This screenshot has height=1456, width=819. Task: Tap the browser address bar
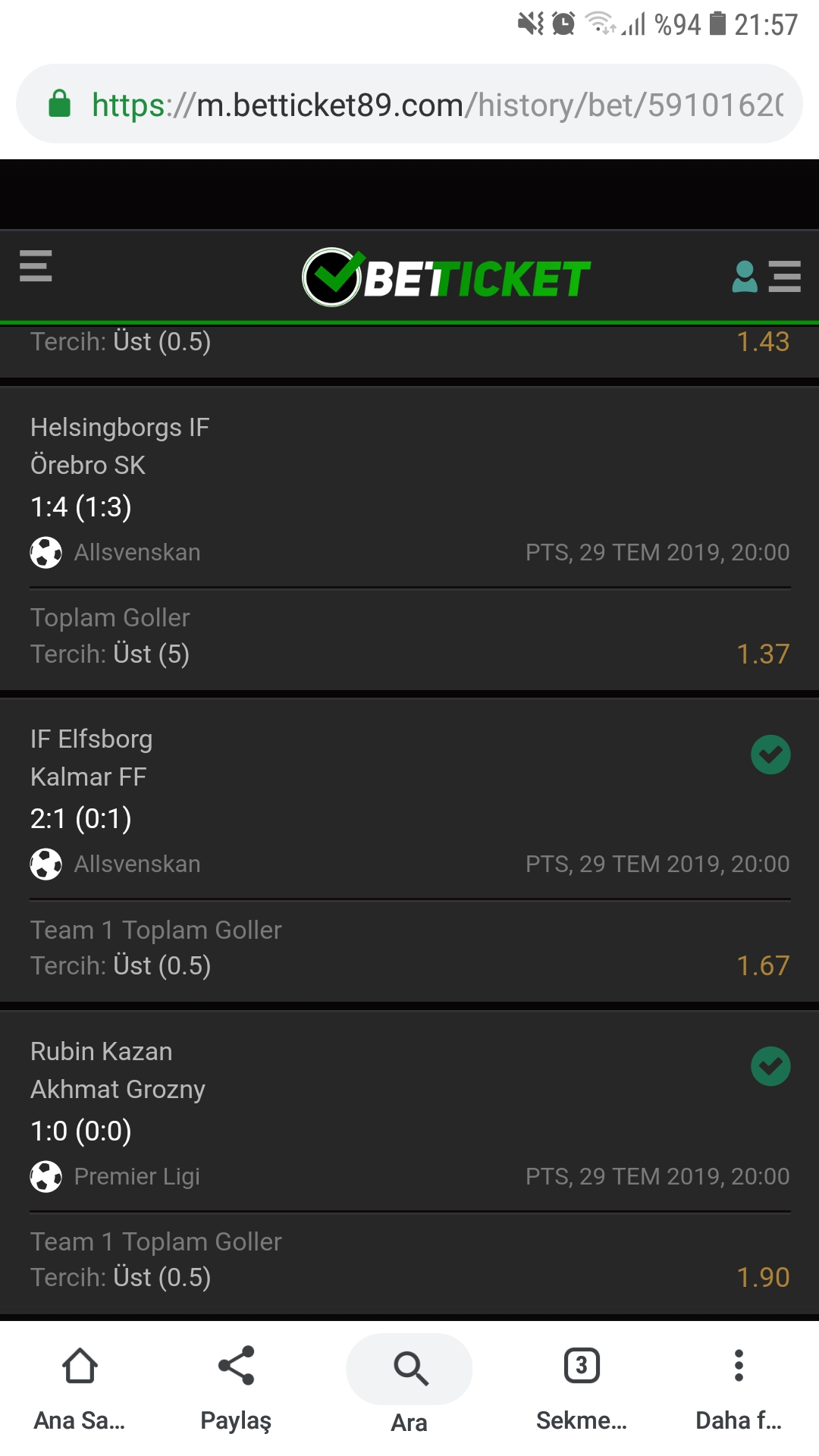tap(409, 104)
